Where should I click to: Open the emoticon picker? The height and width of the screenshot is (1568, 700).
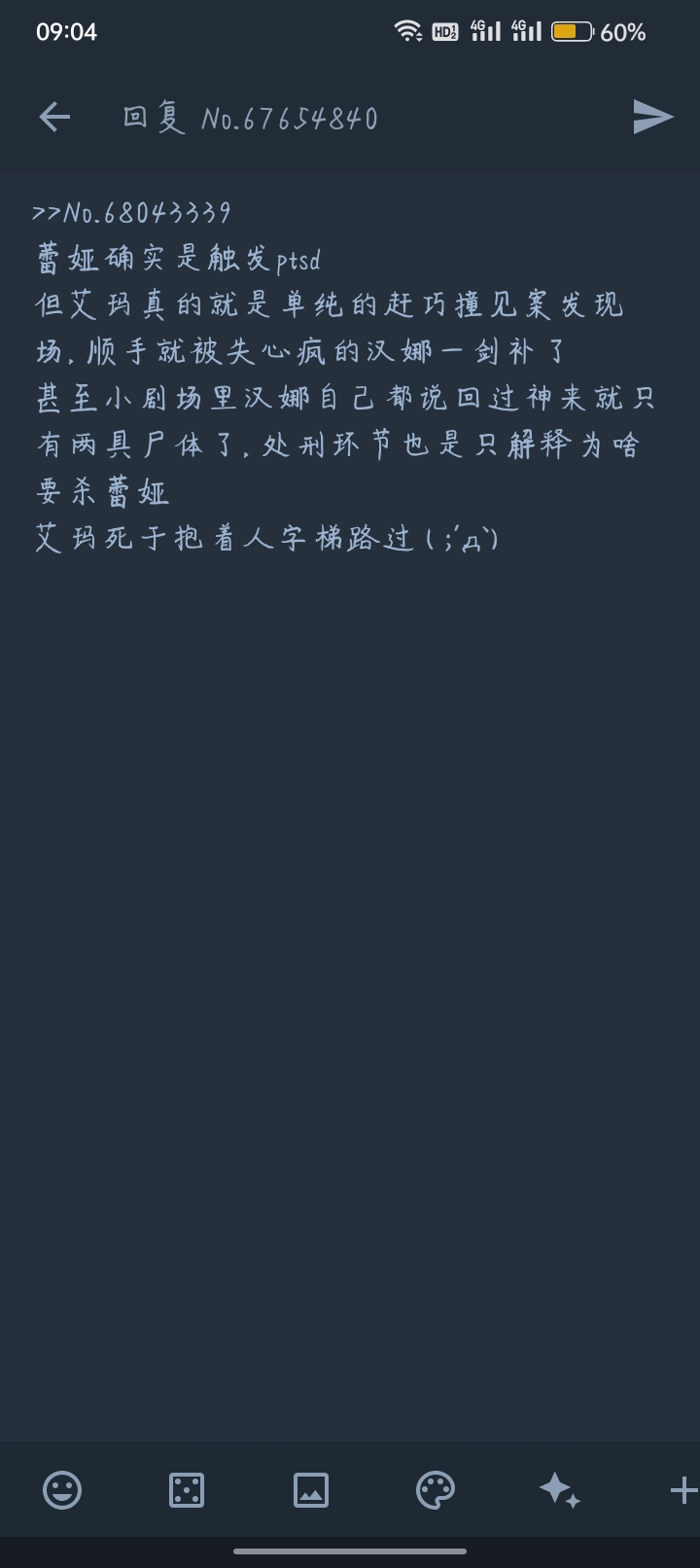coord(62,1489)
